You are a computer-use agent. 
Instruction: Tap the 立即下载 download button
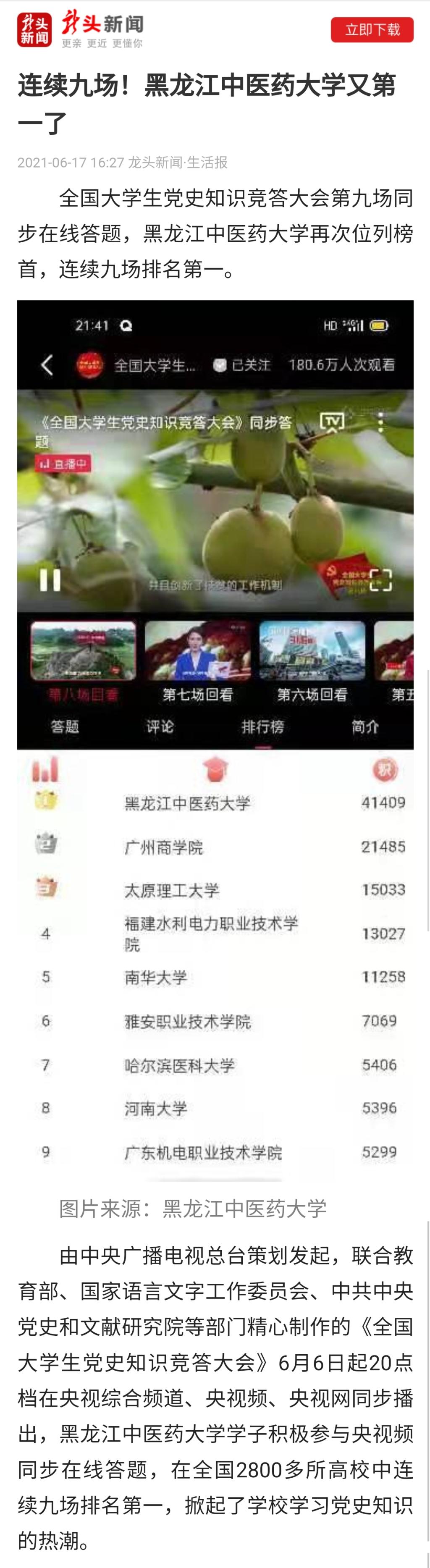click(372, 29)
